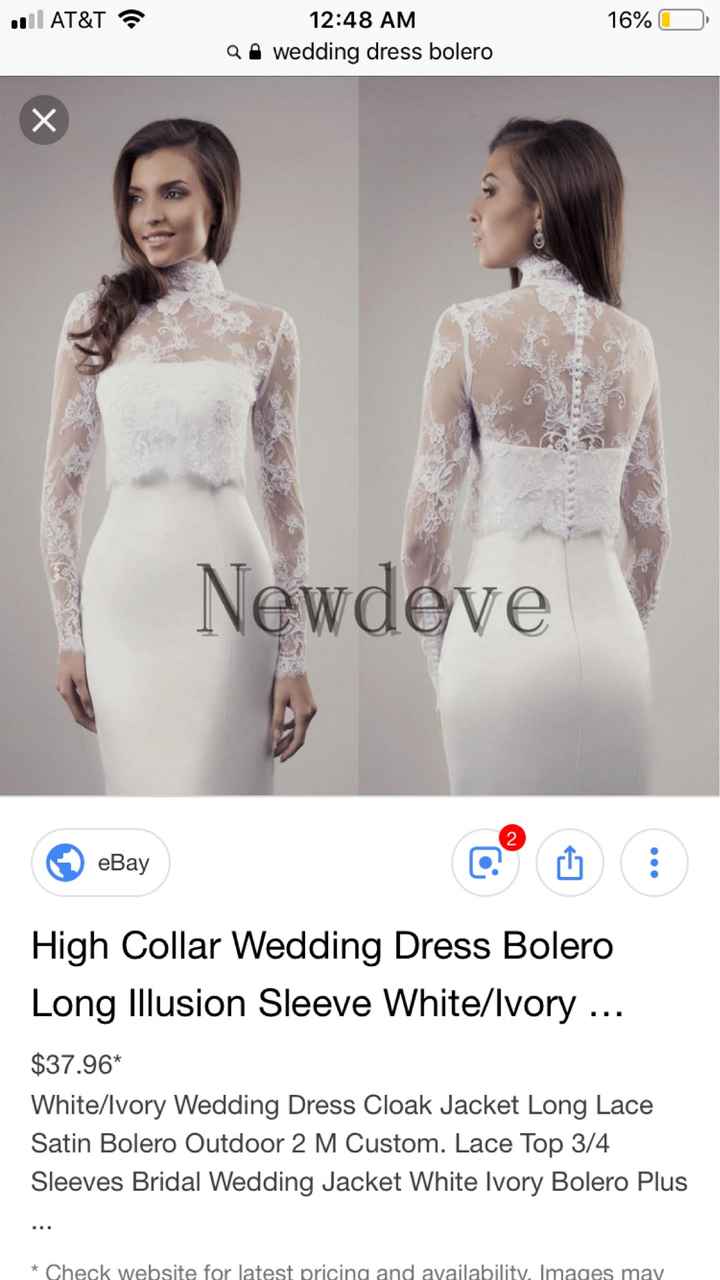Open Google Lens on this image
Viewport: 720px width, 1280px height.
(x=486, y=862)
